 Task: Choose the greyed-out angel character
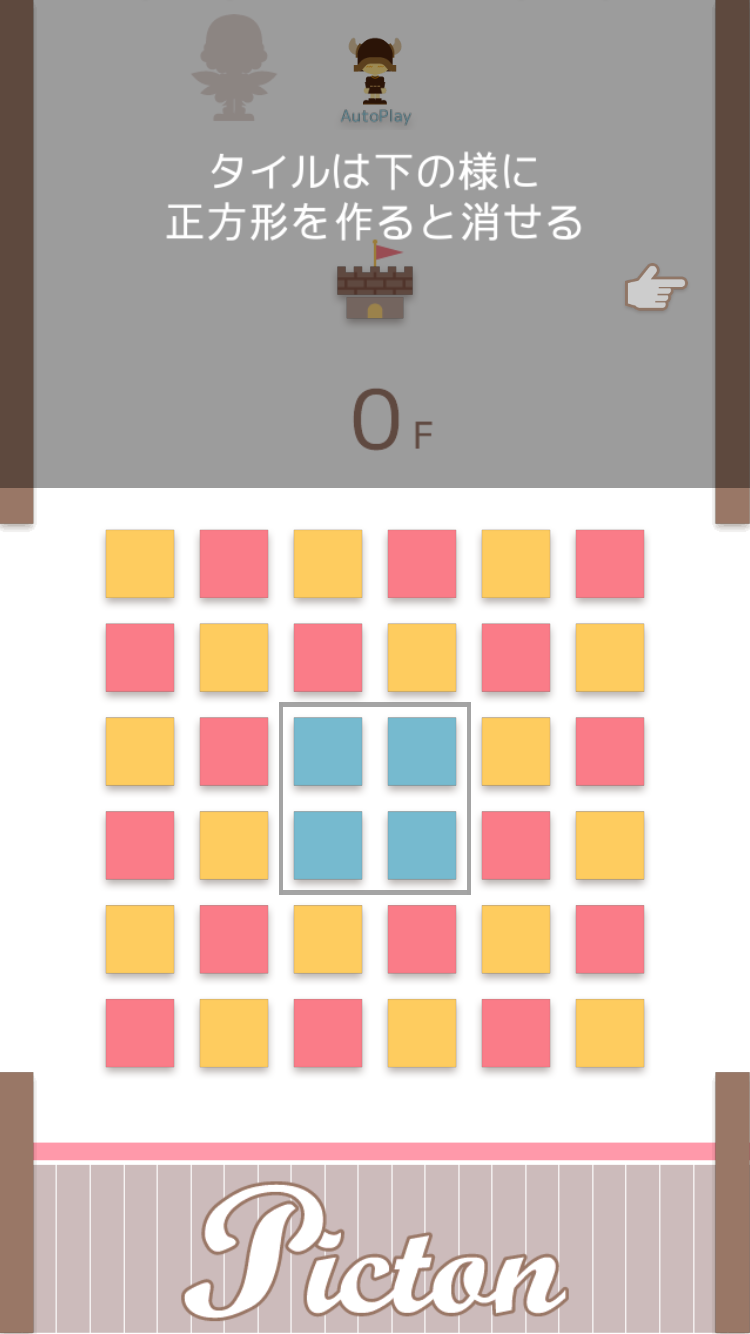click(x=234, y=69)
